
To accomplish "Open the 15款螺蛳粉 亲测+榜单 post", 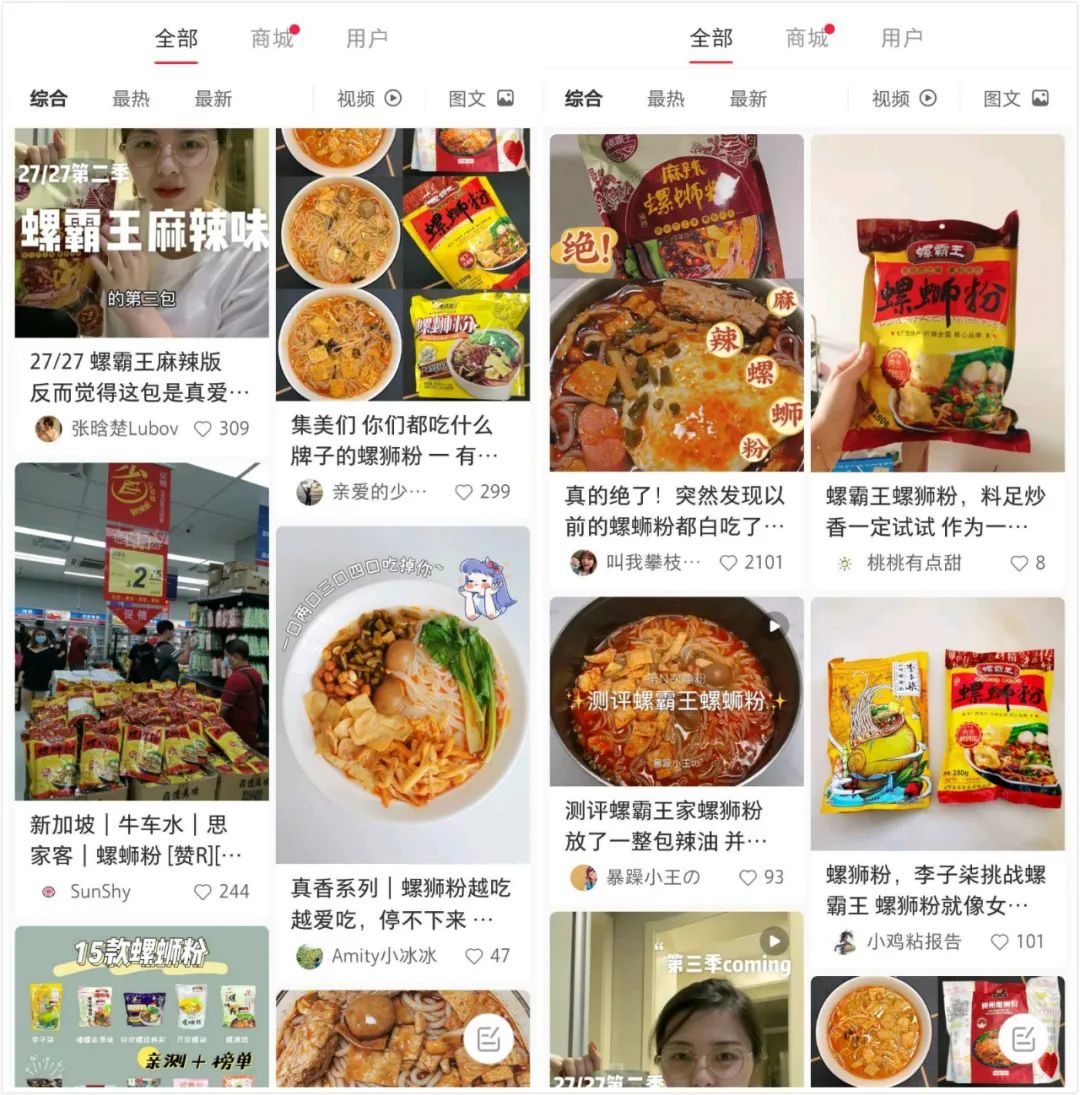I will click(x=141, y=1005).
